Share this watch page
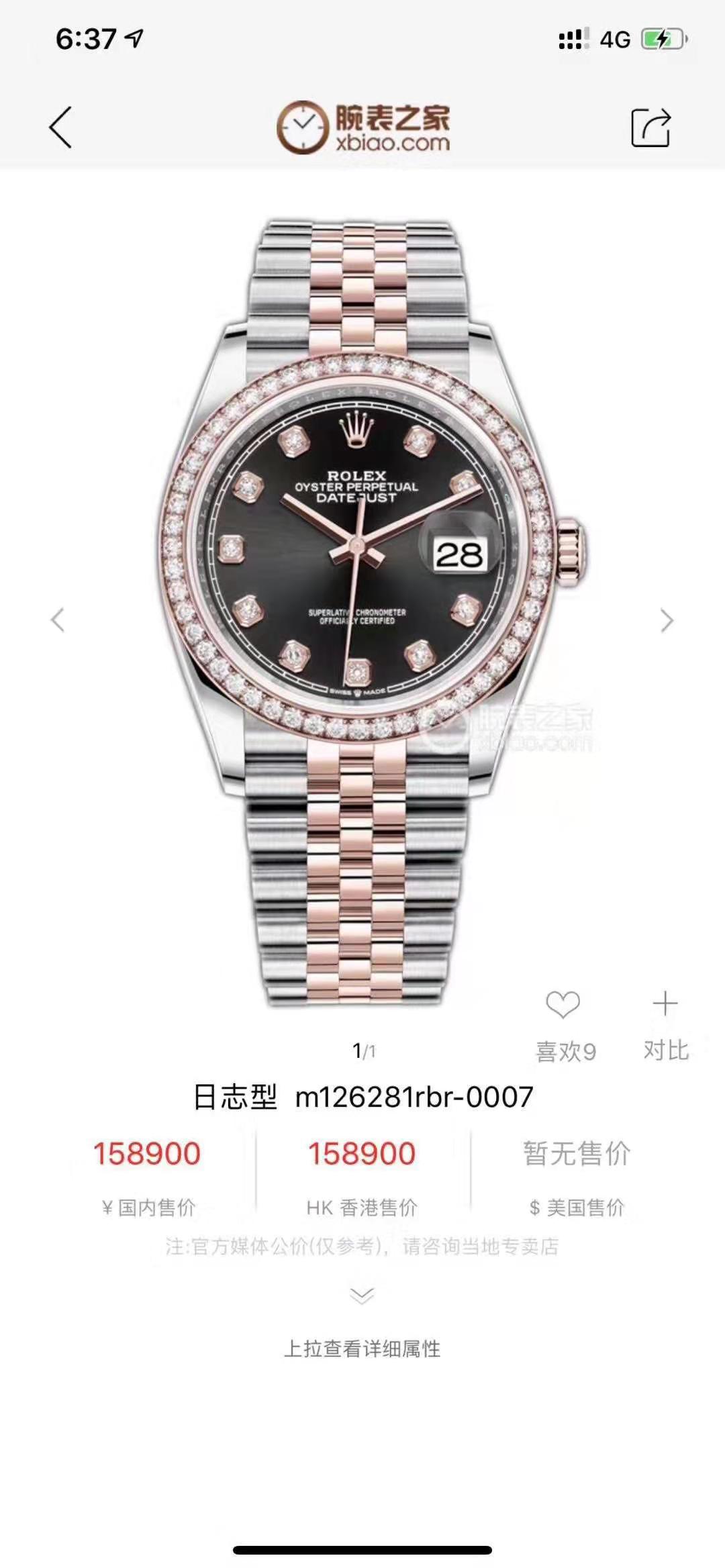 pos(650,127)
